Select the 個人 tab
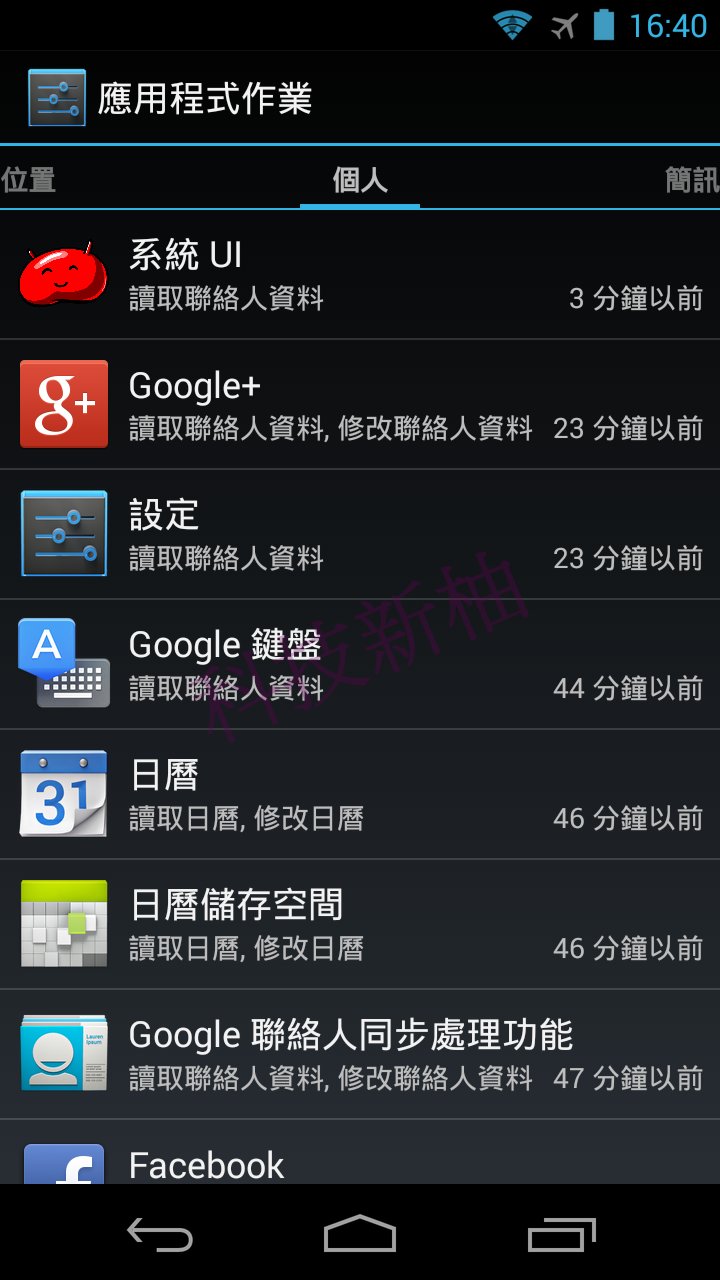Image resolution: width=720 pixels, height=1280 pixels. (x=360, y=180)
